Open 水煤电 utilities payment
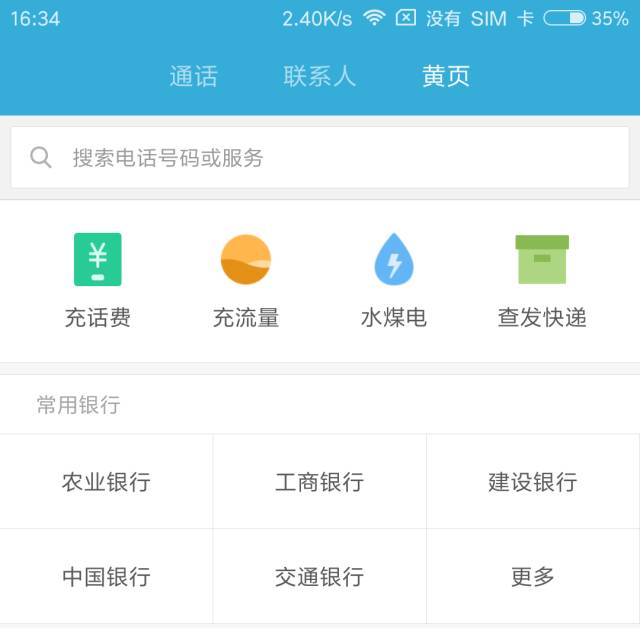 pos(394,280)
